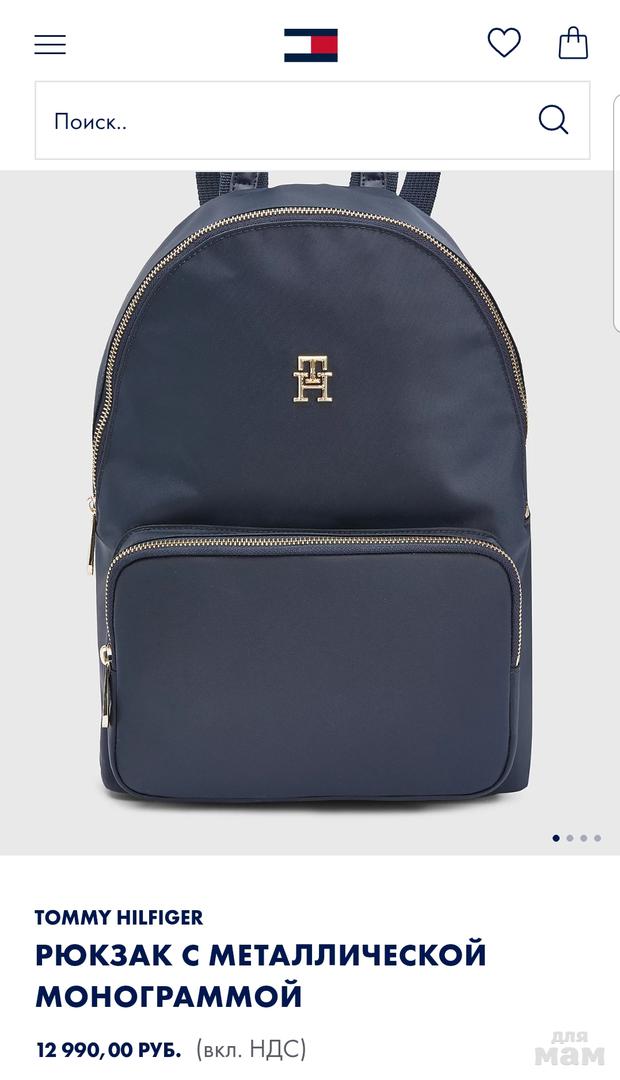Open the shopping bag
Viewport: 620px width, 1080px height.
[573, 43]
